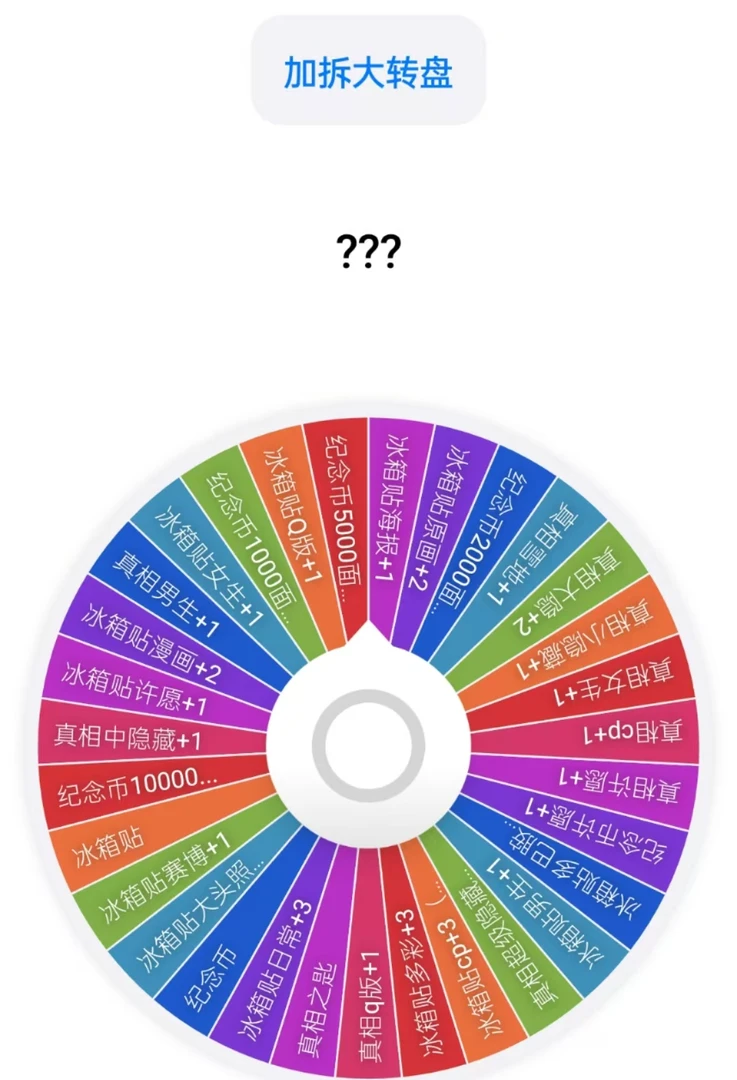Click the 加拆大转盘 button at the top
Screen dimensions: 737x1080
pyautogui.click(x=368, y=74)
